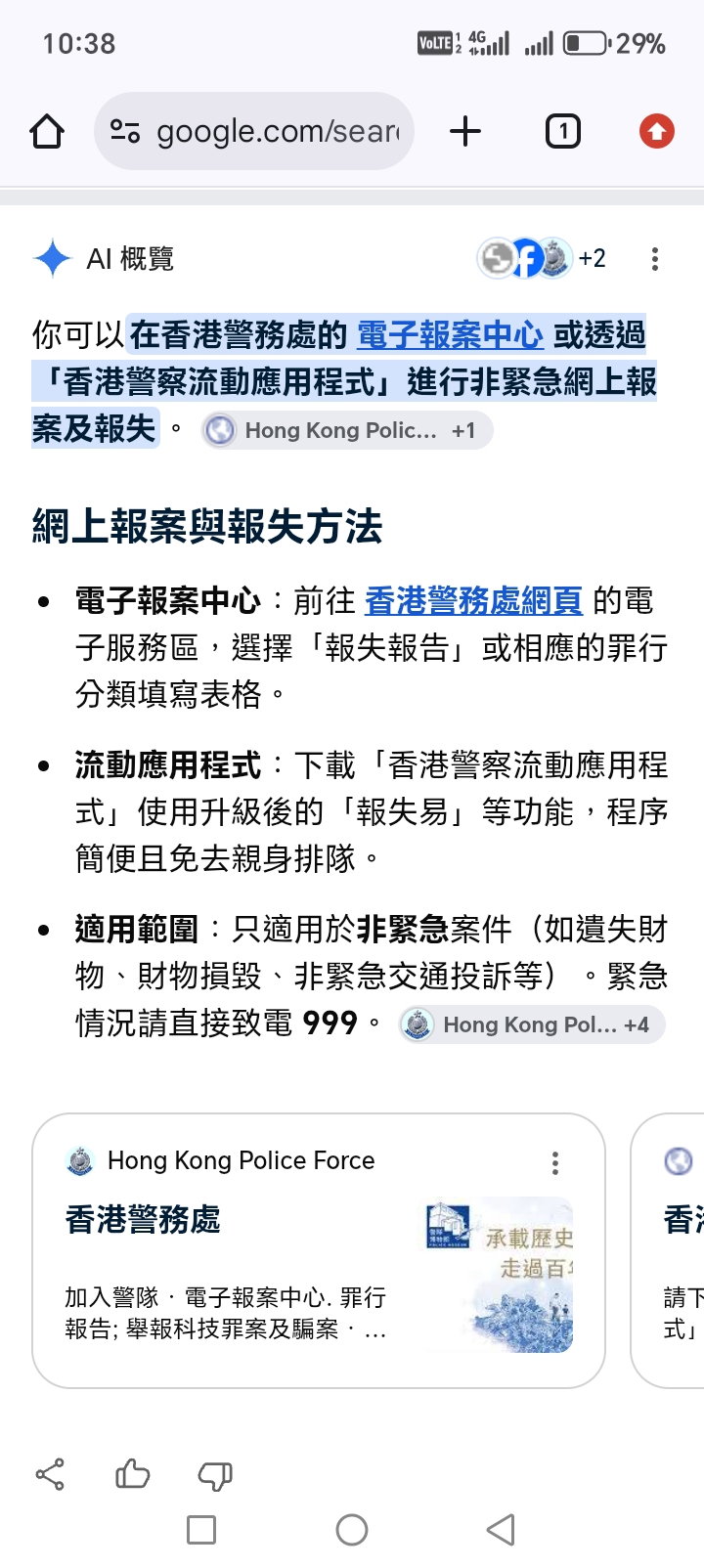Open the 香港警務處網頁 link
The width and height of the screenshot is (704, 1568).
[x=473, y=600]
